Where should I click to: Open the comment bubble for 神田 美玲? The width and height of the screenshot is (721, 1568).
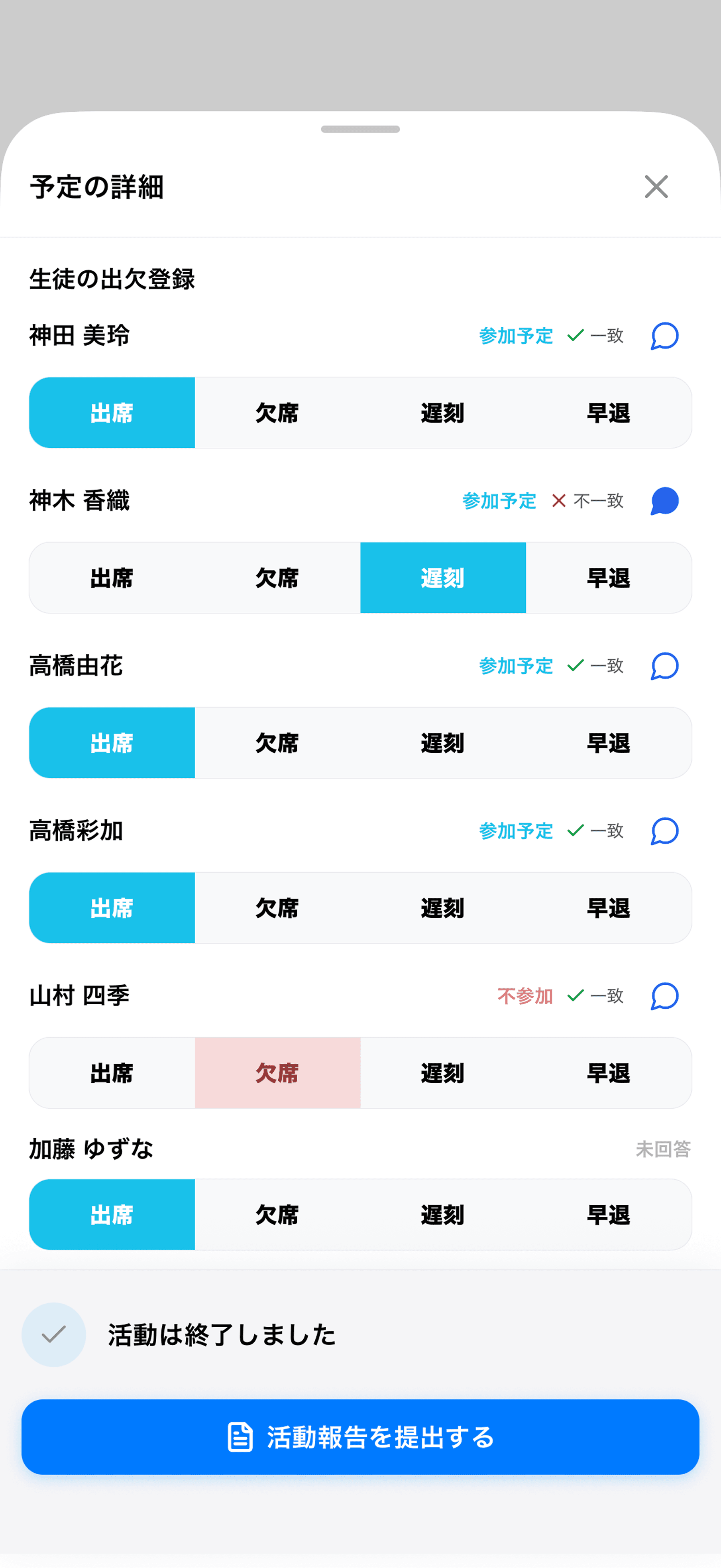coord(665,336)
